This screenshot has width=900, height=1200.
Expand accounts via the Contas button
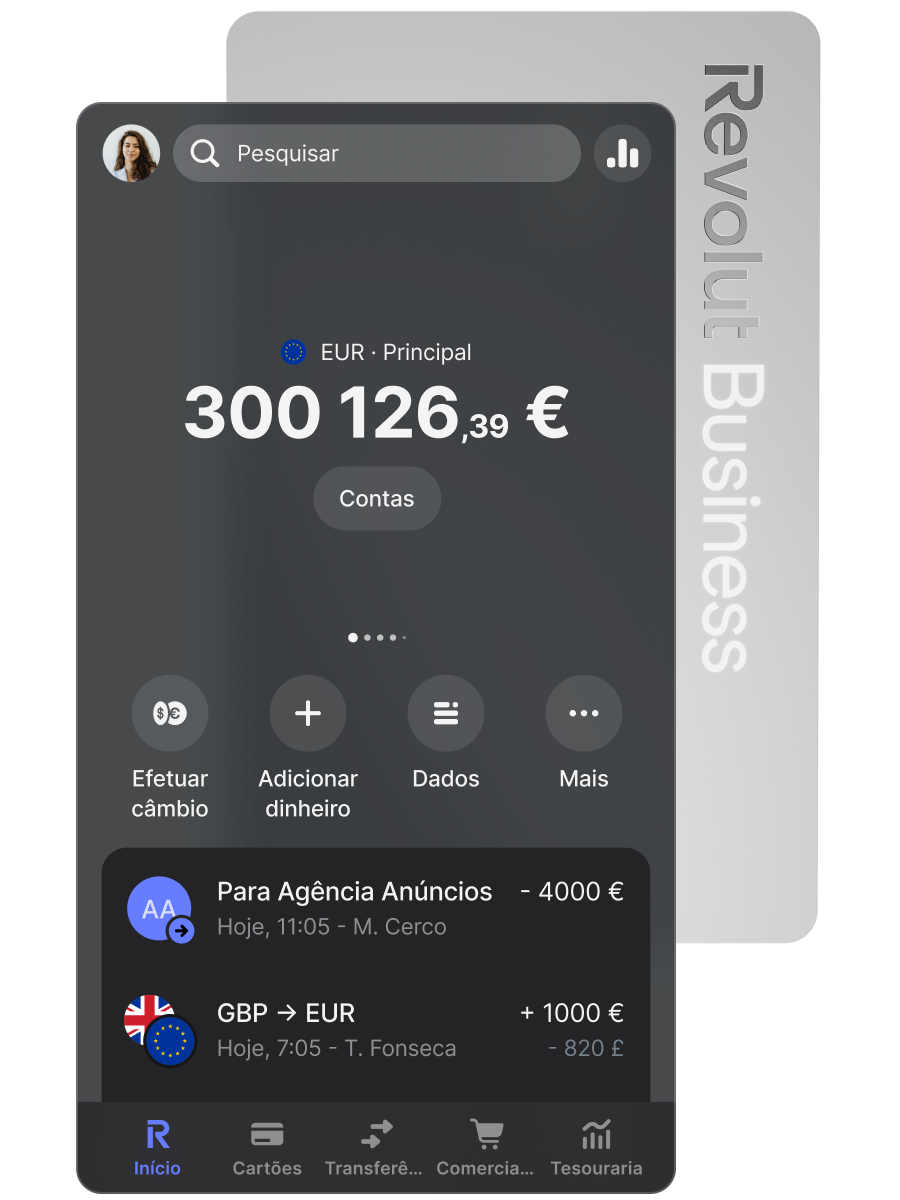coord(376,498)
